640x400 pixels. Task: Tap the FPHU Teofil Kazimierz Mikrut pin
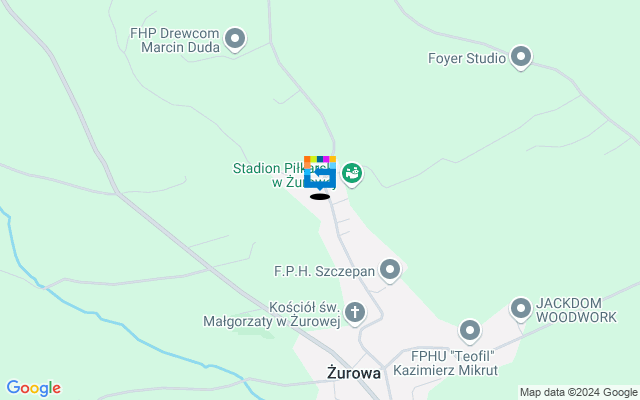(x=470, y=330)
